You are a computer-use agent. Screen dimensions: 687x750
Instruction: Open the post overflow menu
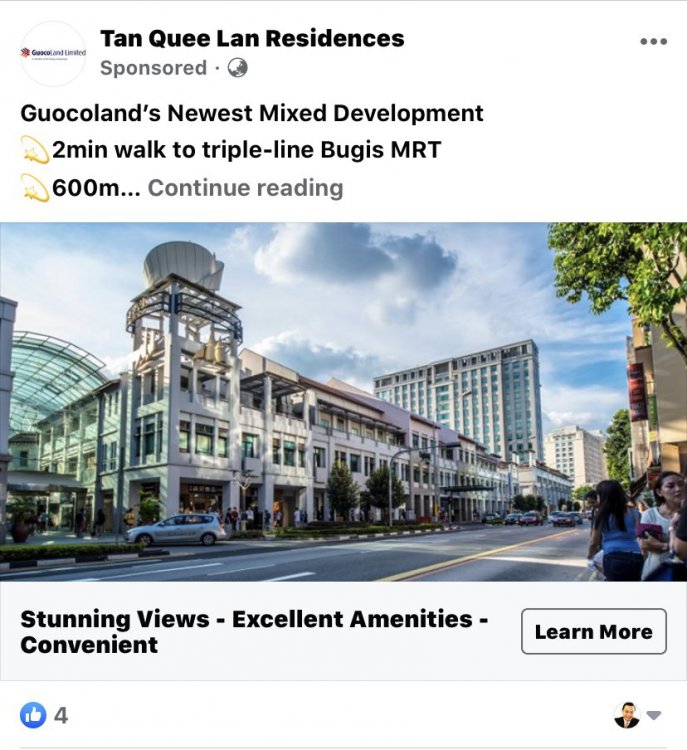click(x=652, y=42)
